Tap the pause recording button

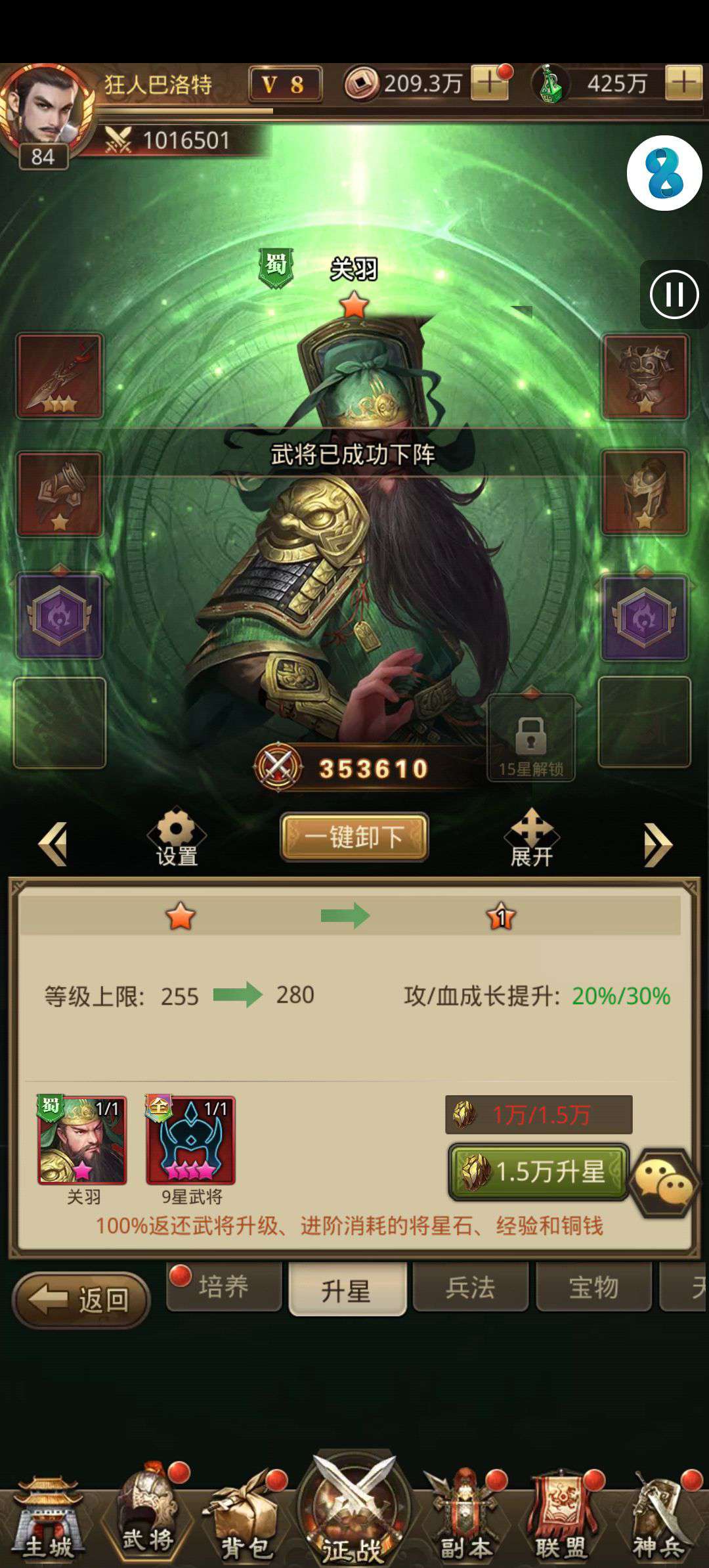pyautogui.click(x=674, y=294)
